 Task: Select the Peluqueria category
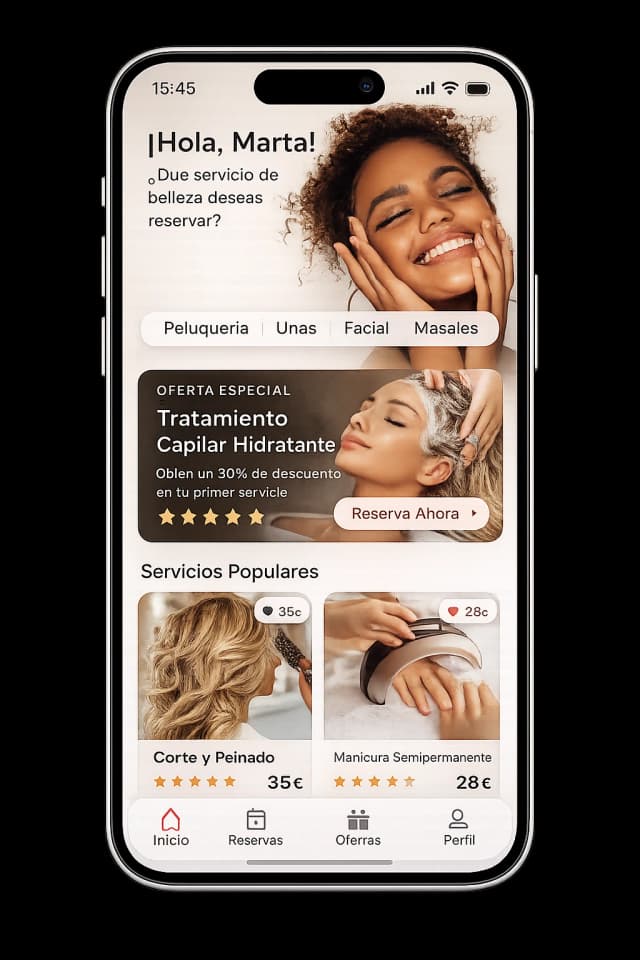pos(206,328)
